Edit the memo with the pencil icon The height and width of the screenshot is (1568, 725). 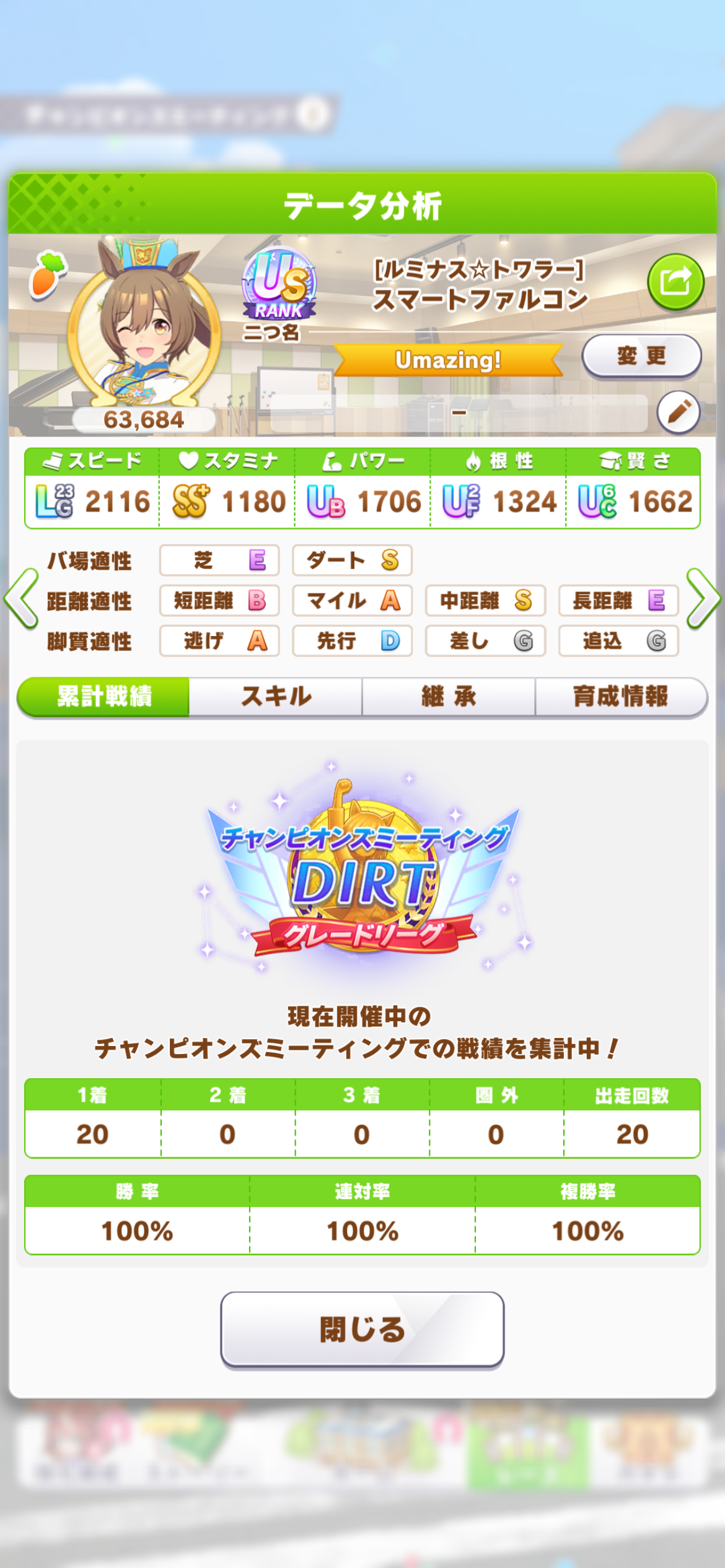click(x=679, y=412)
